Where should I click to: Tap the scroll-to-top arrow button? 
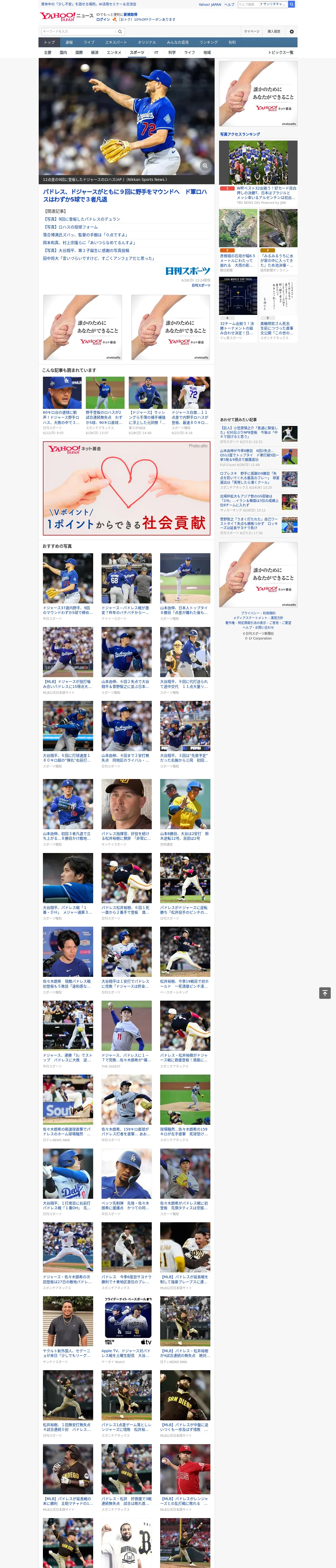pyautogui.click(x=325, y=993)
